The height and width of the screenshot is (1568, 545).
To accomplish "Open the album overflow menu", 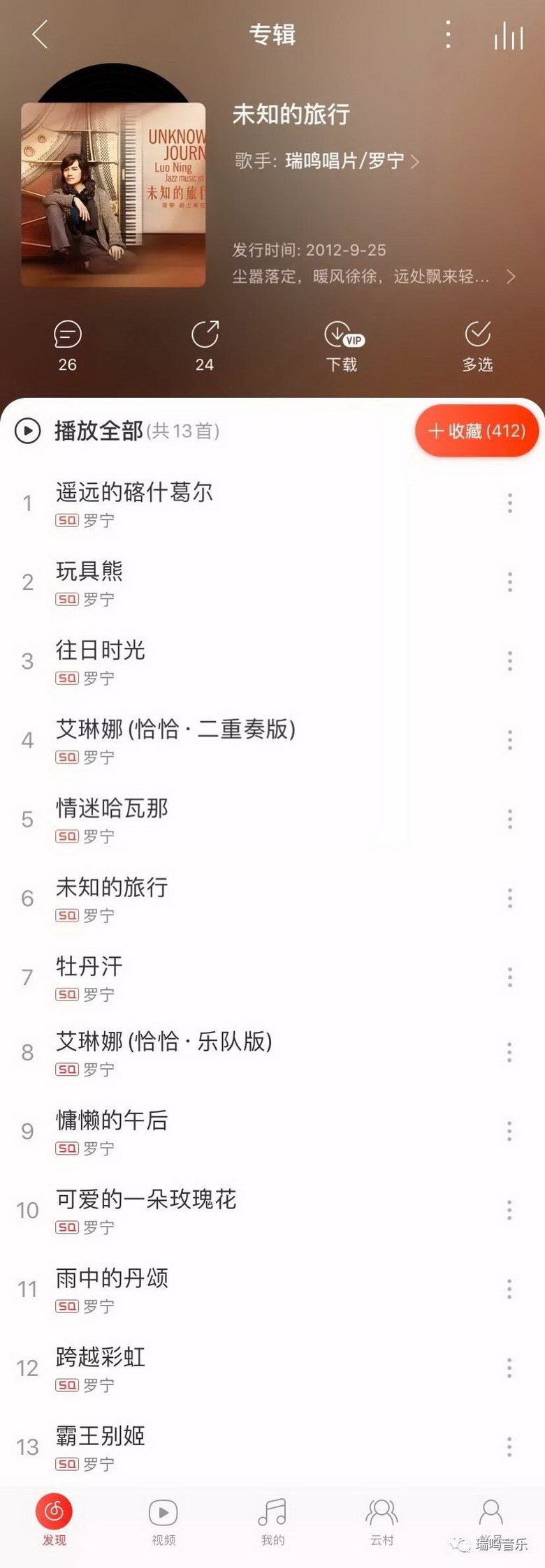I will (x=448, y=34).
